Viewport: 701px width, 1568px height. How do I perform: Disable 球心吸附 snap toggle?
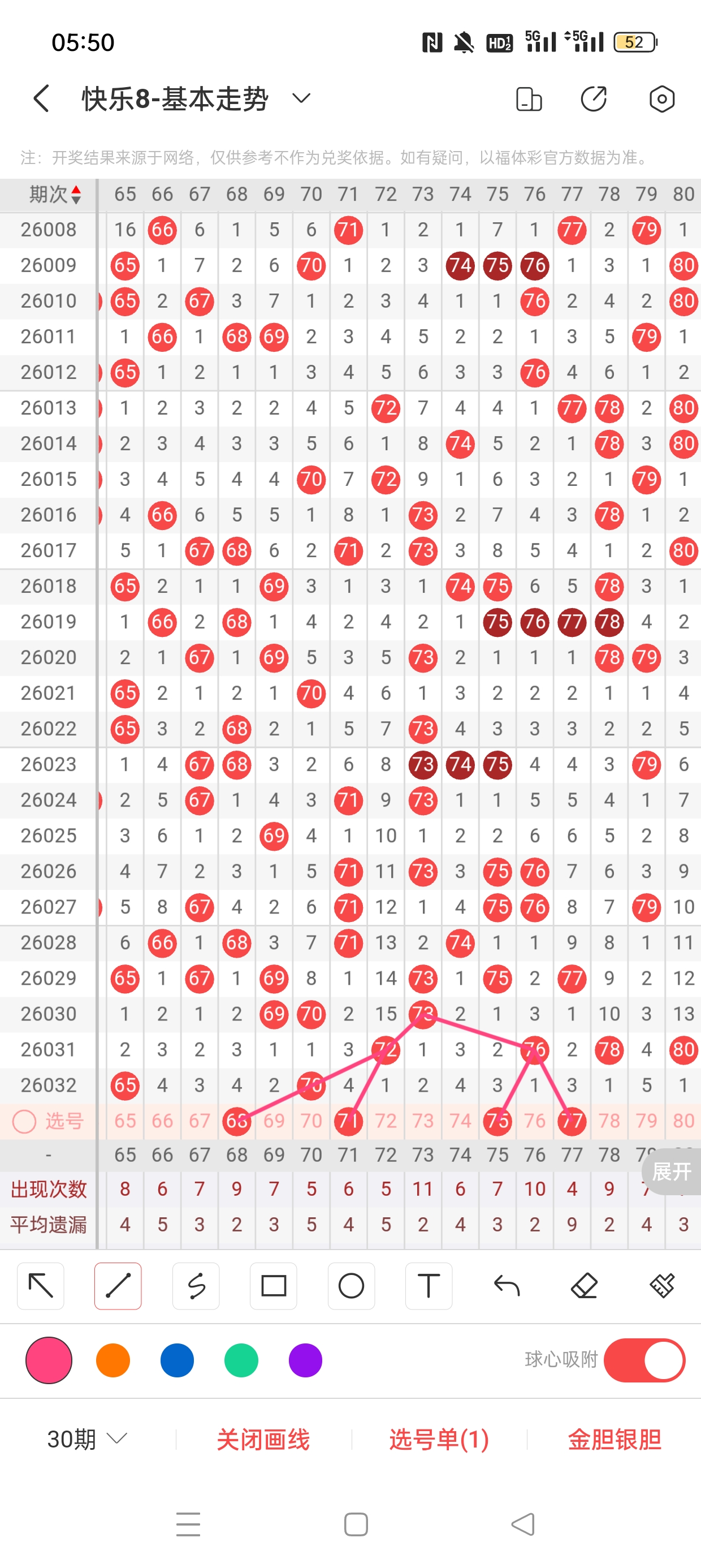(644, 1360)
